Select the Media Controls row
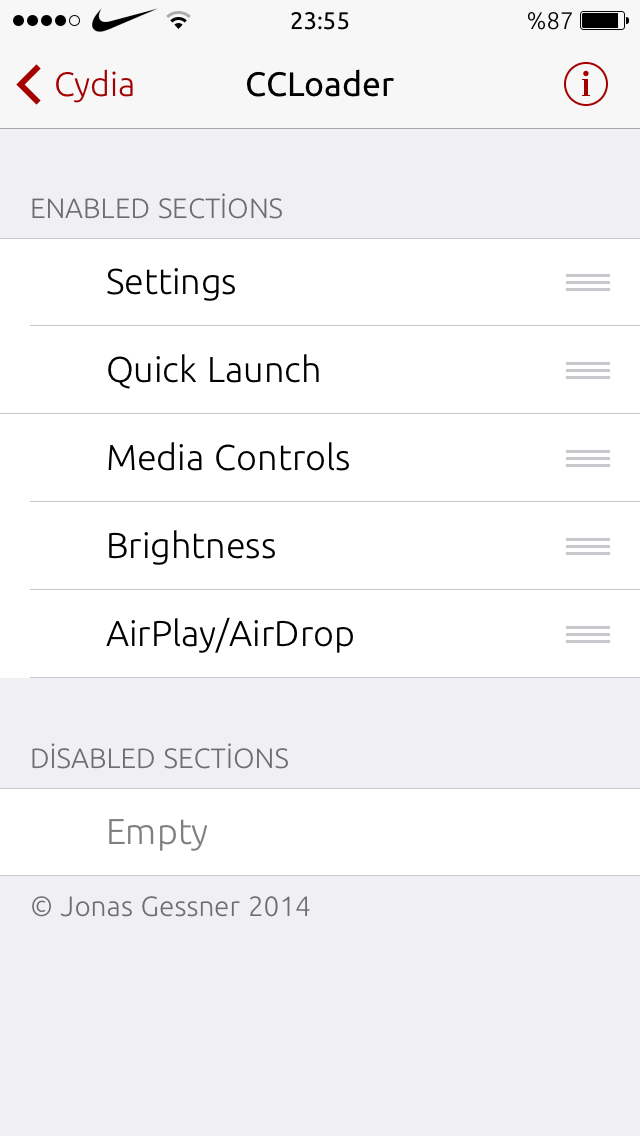Viewport: 640px width, 1136px height. [320, 458]
